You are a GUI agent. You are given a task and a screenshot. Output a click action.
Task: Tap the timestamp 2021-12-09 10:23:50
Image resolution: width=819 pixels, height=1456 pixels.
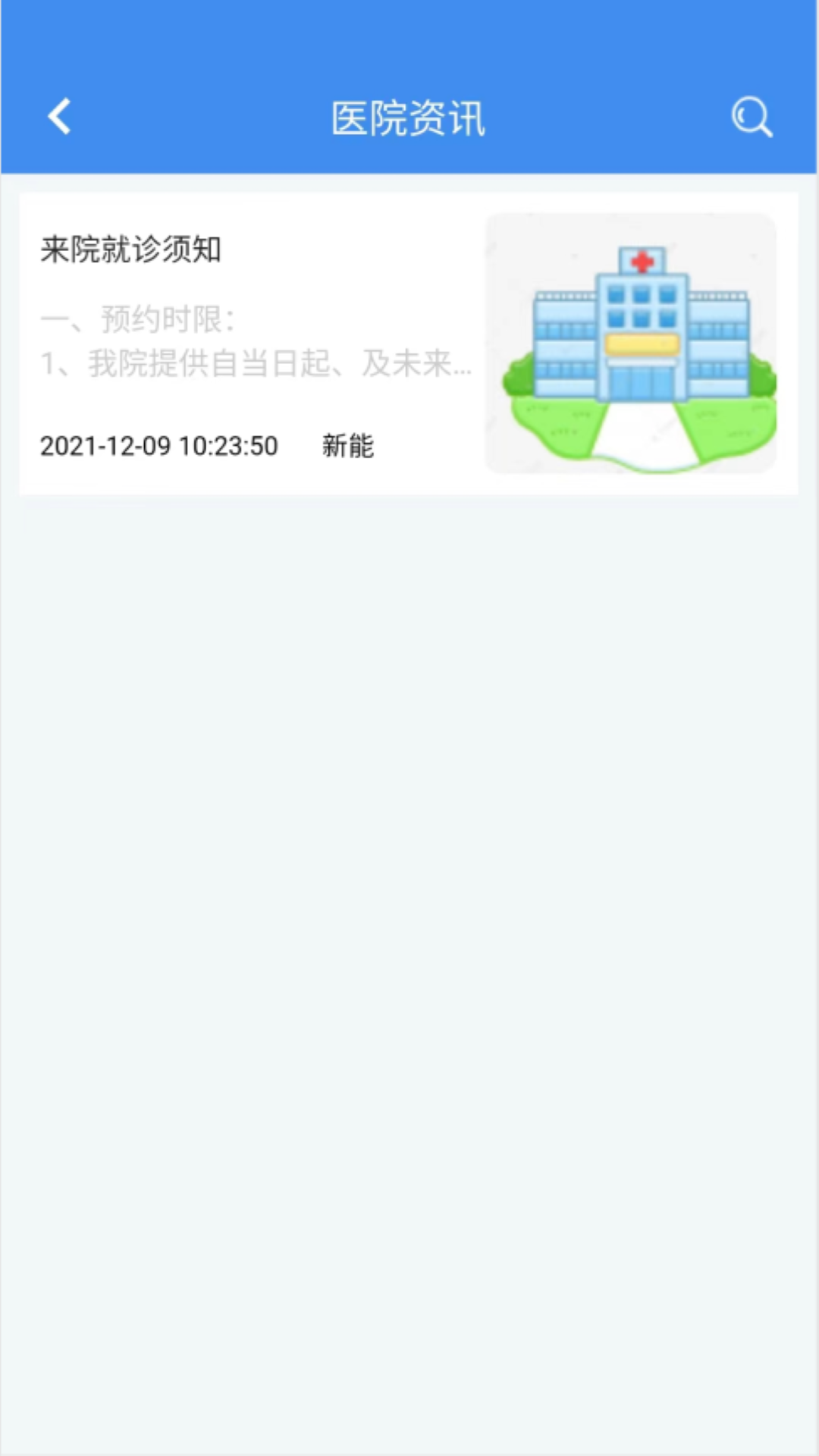tap(158, 447)
